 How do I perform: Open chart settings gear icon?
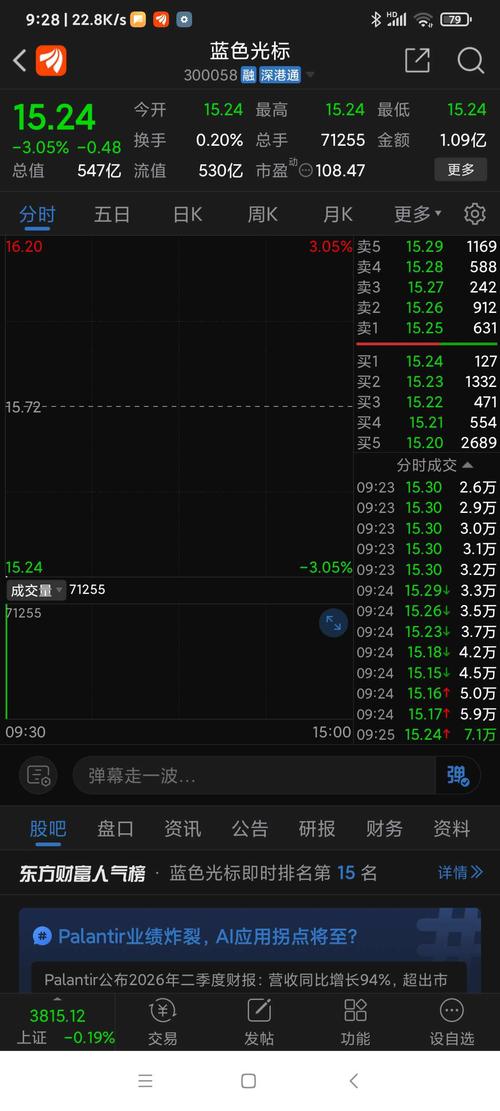pos(475,214)
